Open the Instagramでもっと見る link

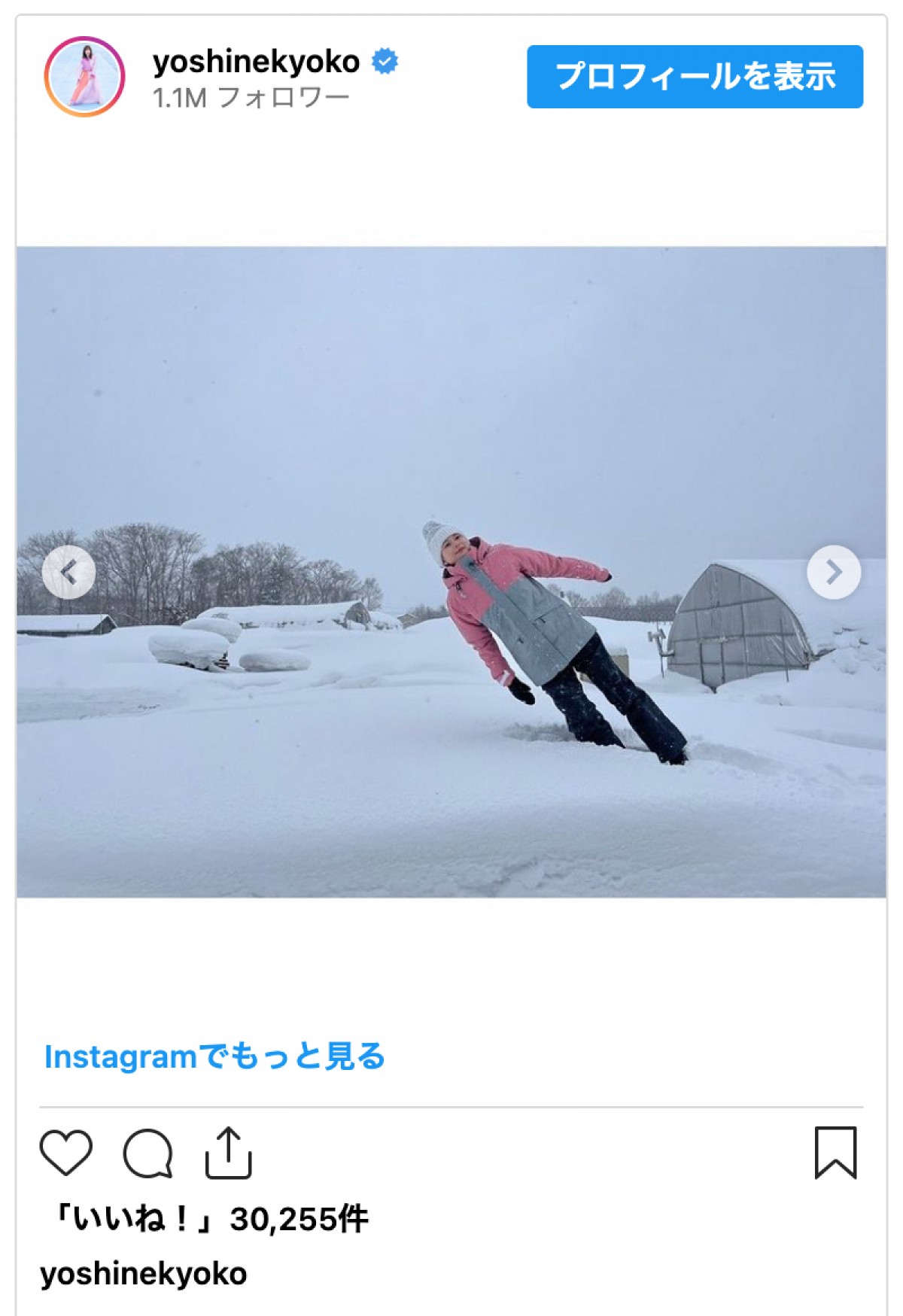(214, 1056)
